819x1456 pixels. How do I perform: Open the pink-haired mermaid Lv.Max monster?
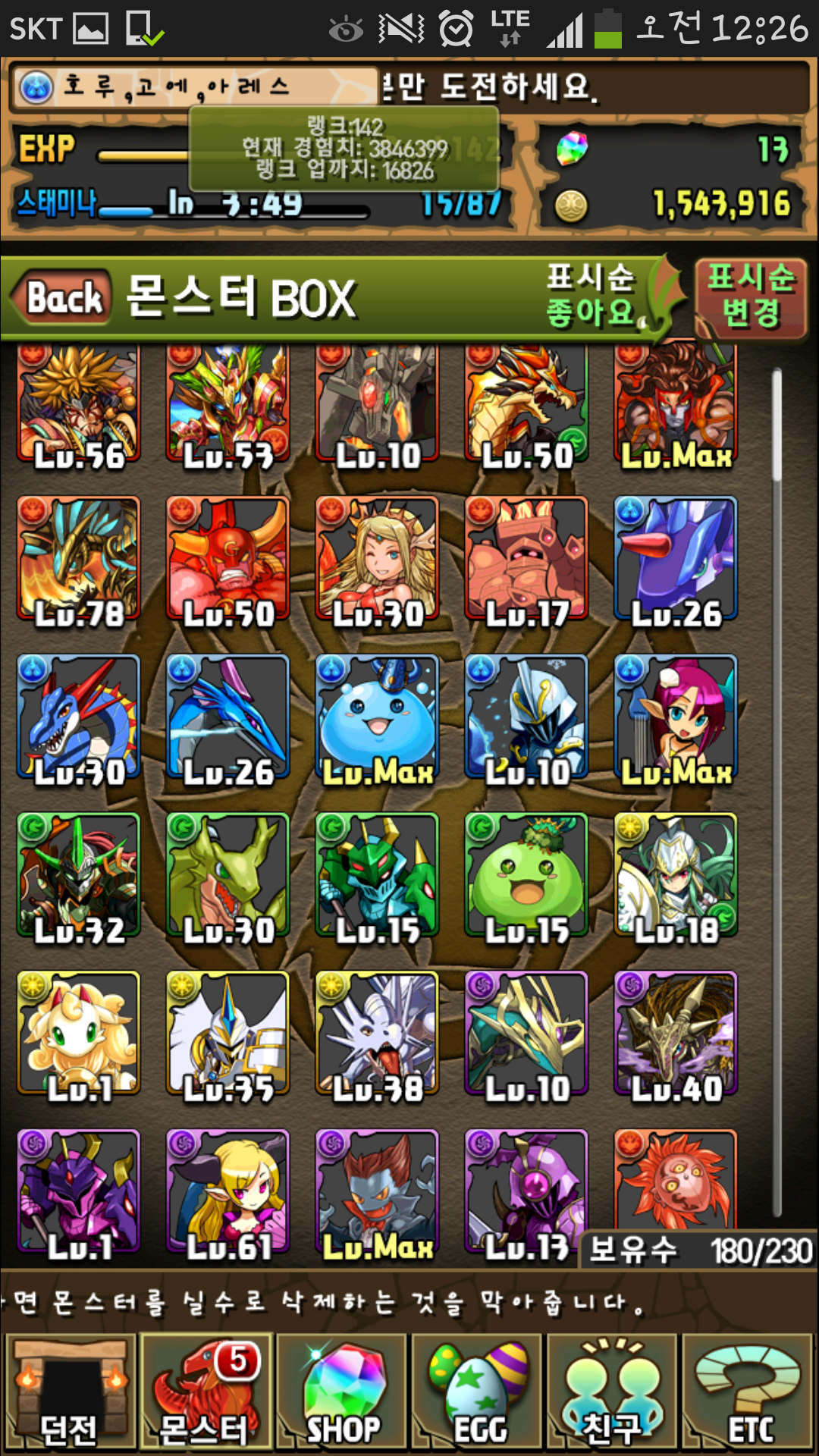coord(676,719)
